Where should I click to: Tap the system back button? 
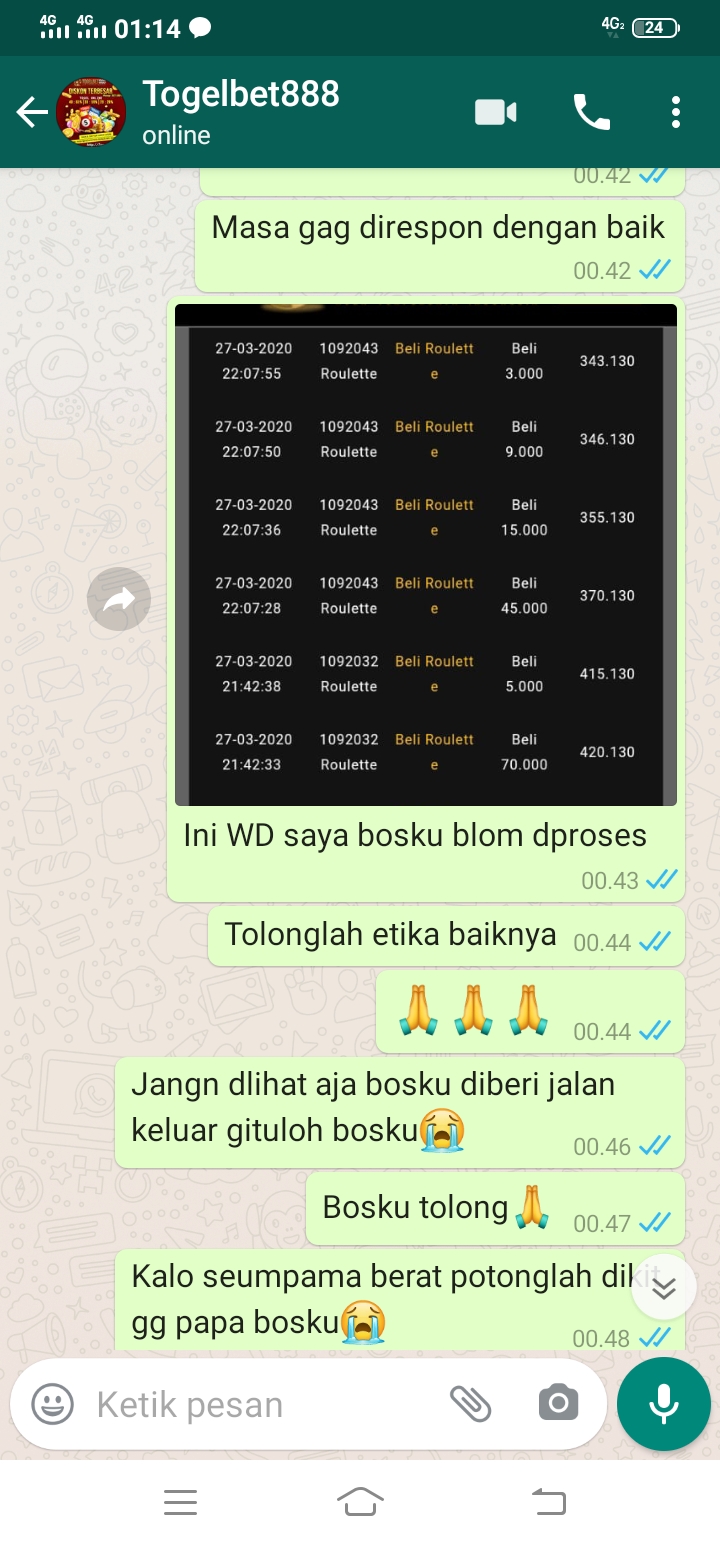(x=548, y=1501)
